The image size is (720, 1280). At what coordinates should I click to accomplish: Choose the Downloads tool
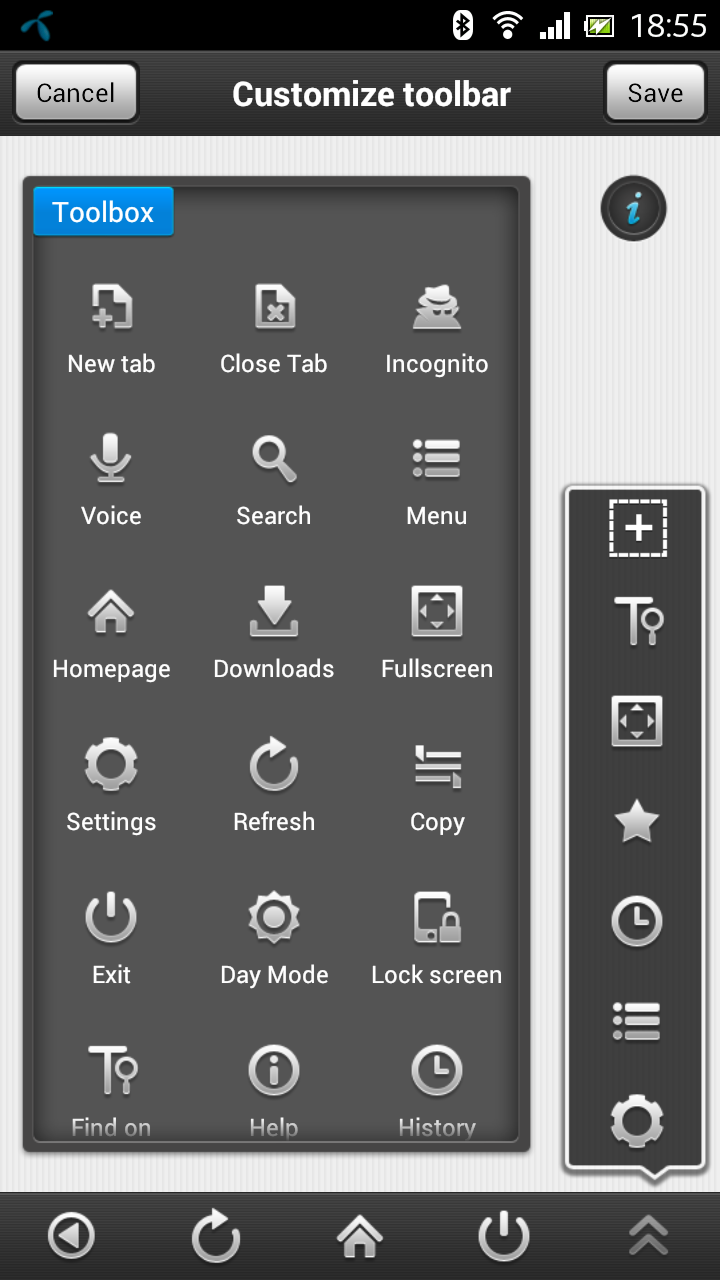tap(273, 633)
